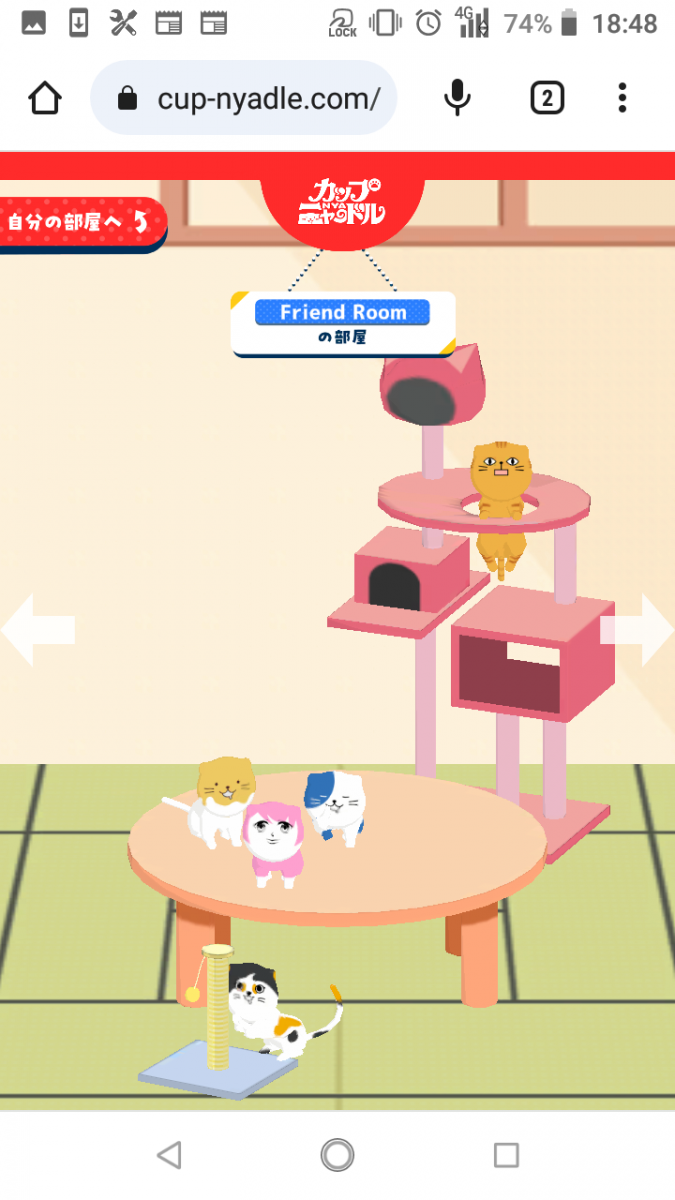Start voice search with the microphone
The height and width of the screenshot is (1200, 675).
coord(457,98)
